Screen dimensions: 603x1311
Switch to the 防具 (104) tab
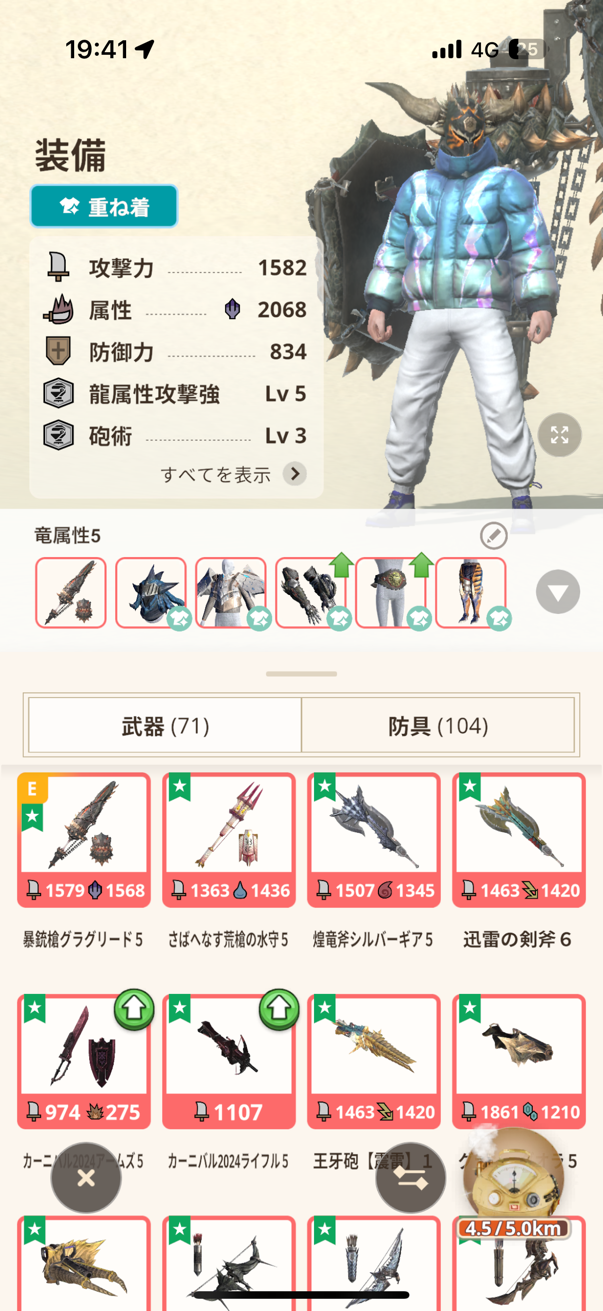click(x=438, y=726)
